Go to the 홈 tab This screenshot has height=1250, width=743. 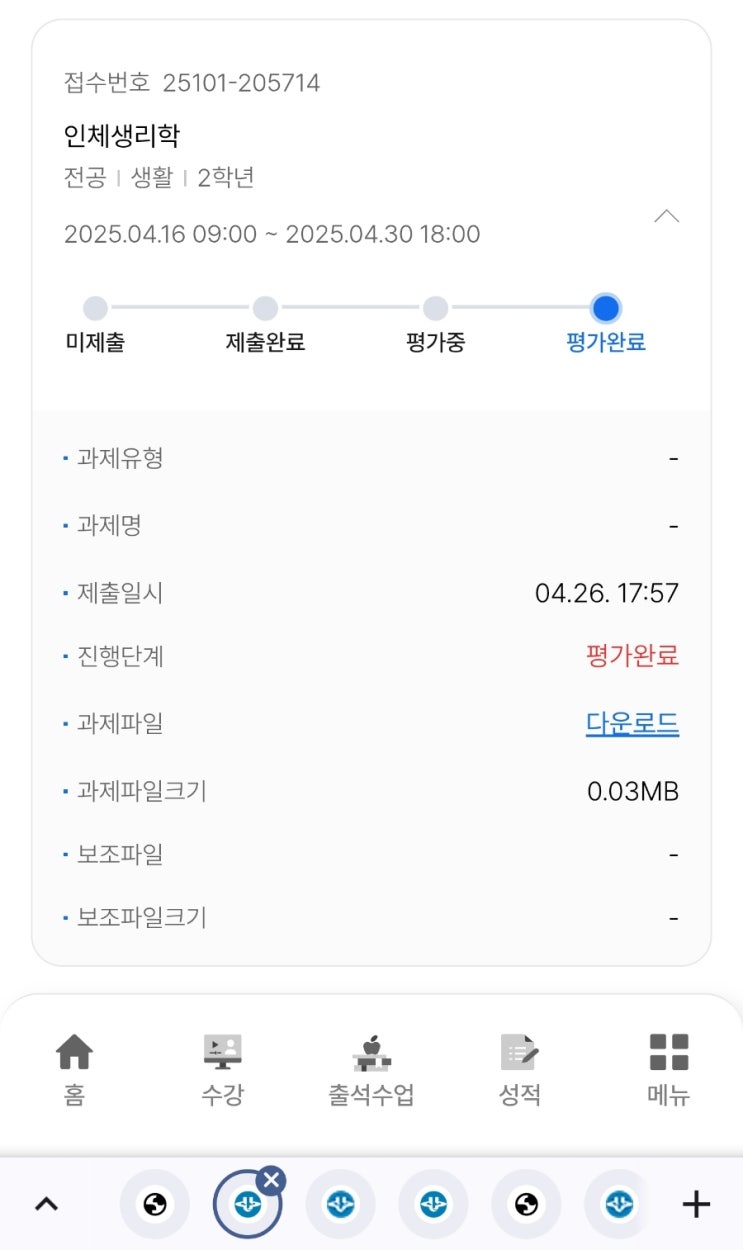point(74,1070)
